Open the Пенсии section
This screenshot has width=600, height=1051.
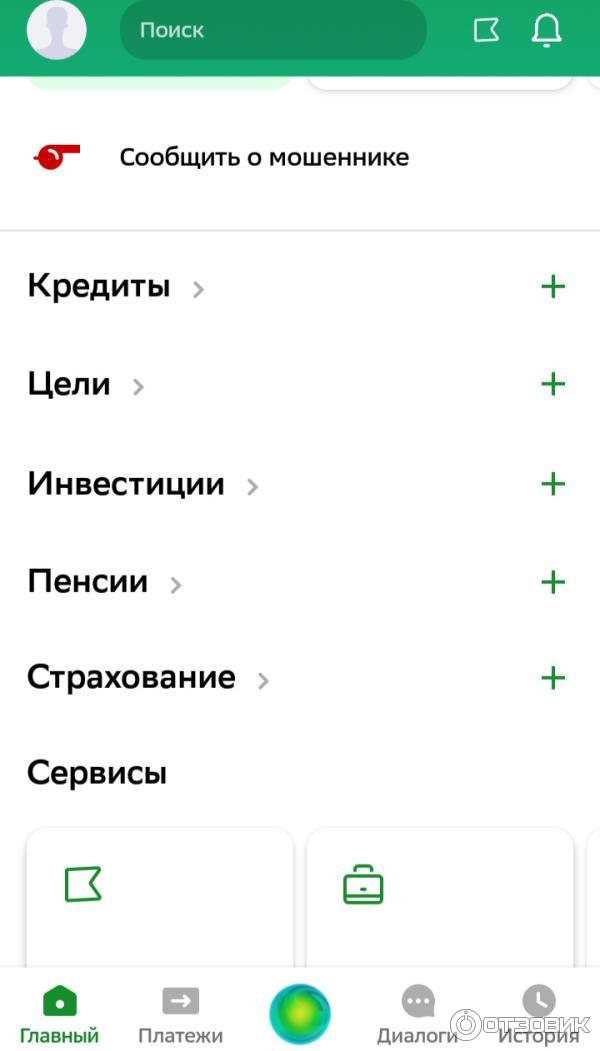pyautogui.click(x=89, y=582)
